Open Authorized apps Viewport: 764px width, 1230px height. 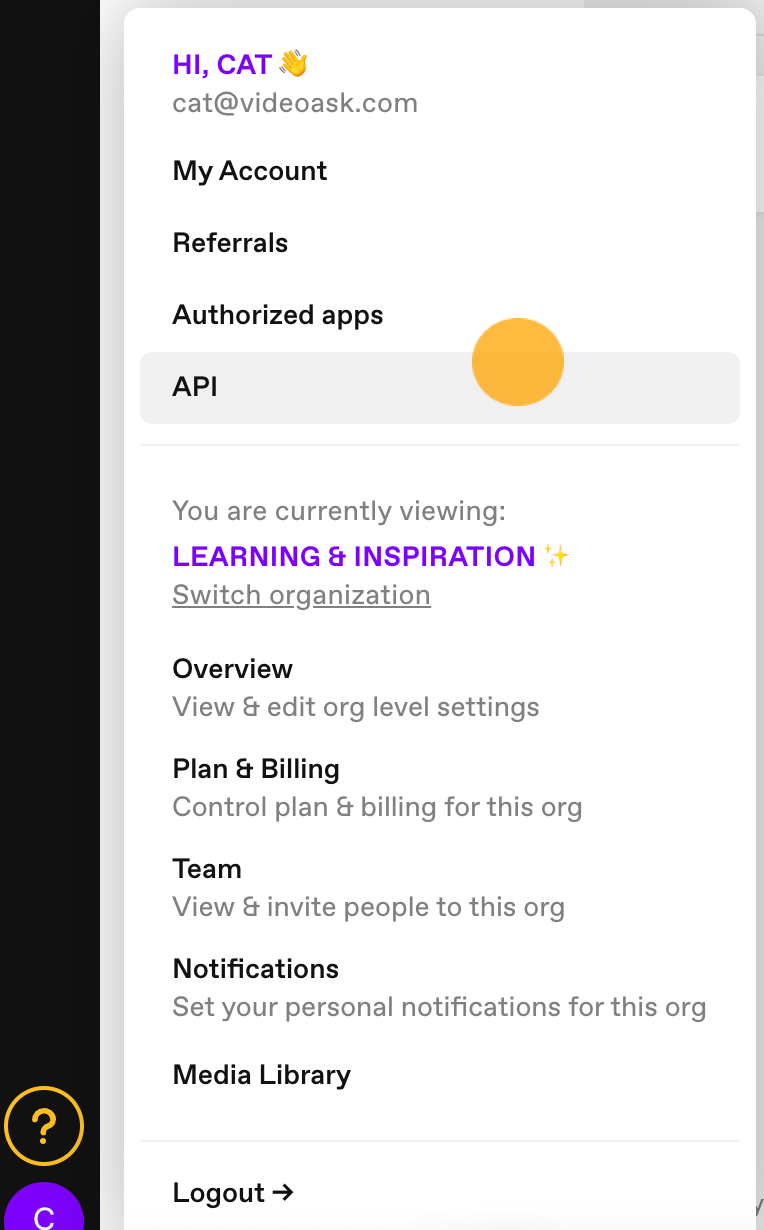click(x=278, y=315)
